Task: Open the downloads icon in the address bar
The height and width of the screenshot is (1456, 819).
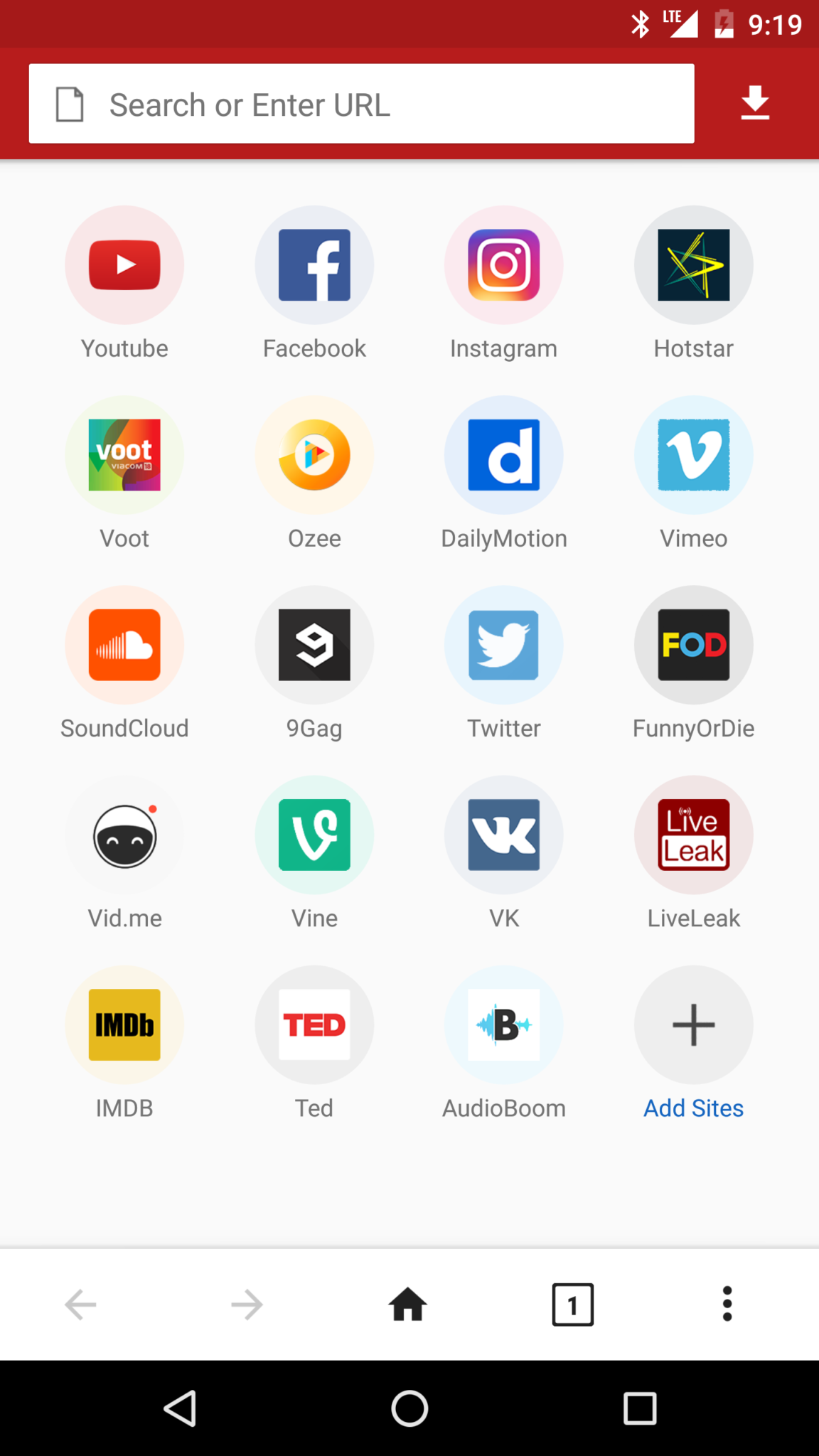Action: point(755,103)
